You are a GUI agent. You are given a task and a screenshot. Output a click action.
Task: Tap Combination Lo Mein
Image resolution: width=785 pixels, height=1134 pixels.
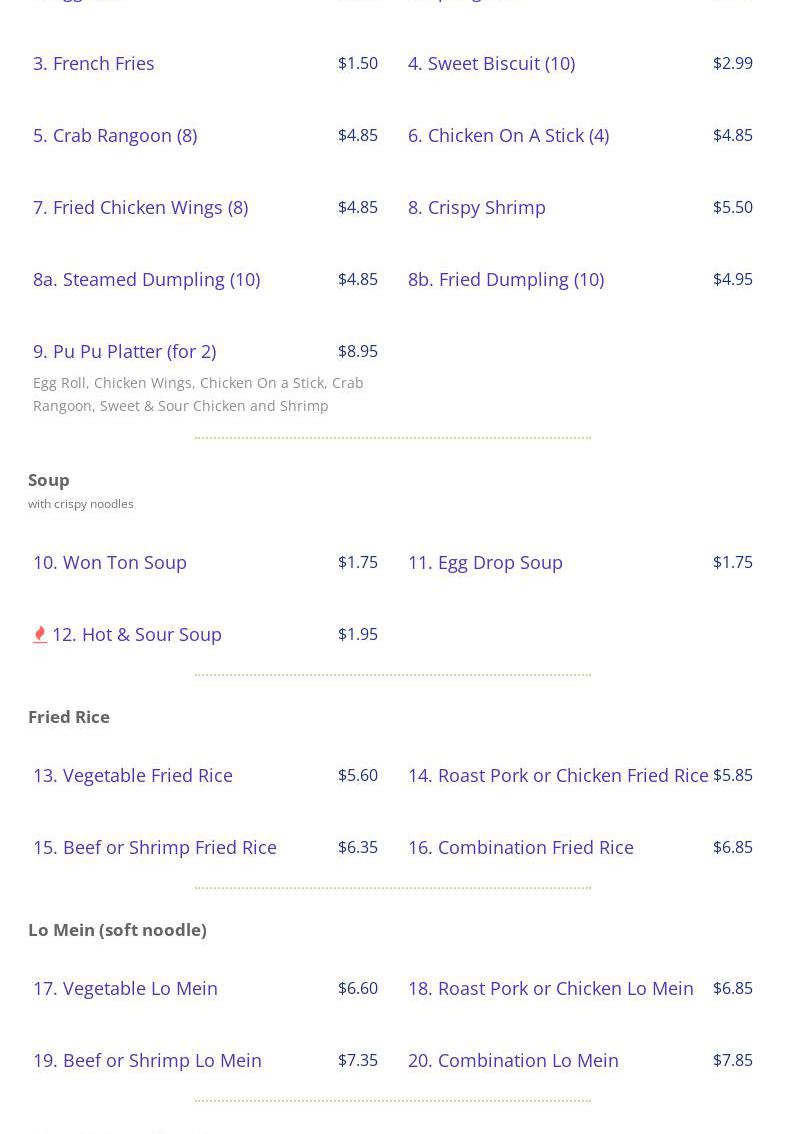513,1060
